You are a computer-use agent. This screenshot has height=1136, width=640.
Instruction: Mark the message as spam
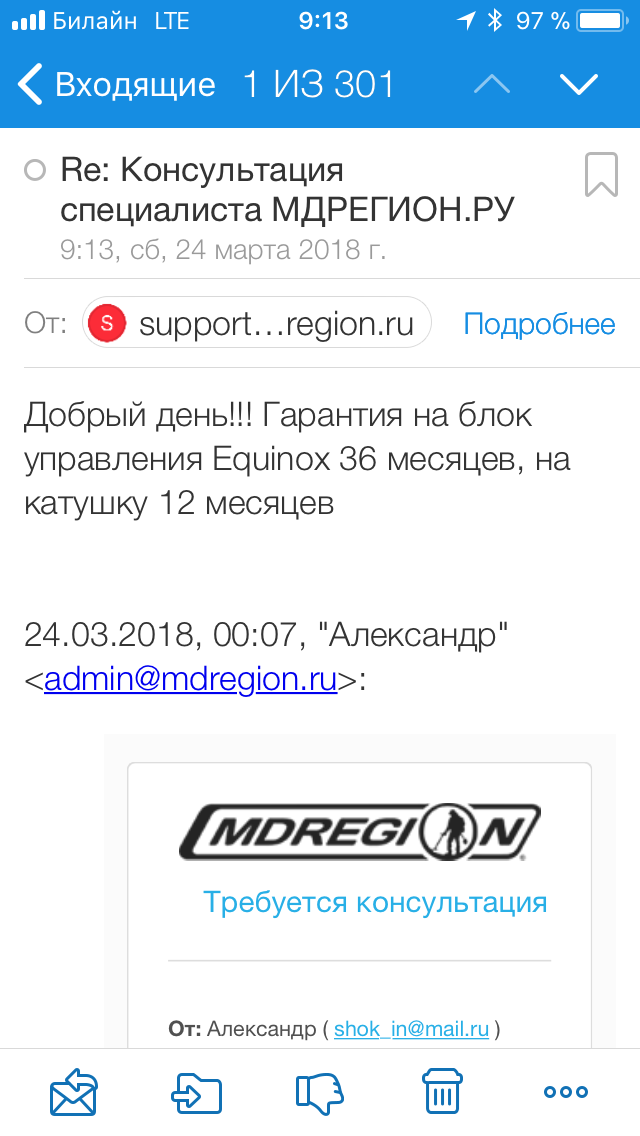coord(319,1092)
